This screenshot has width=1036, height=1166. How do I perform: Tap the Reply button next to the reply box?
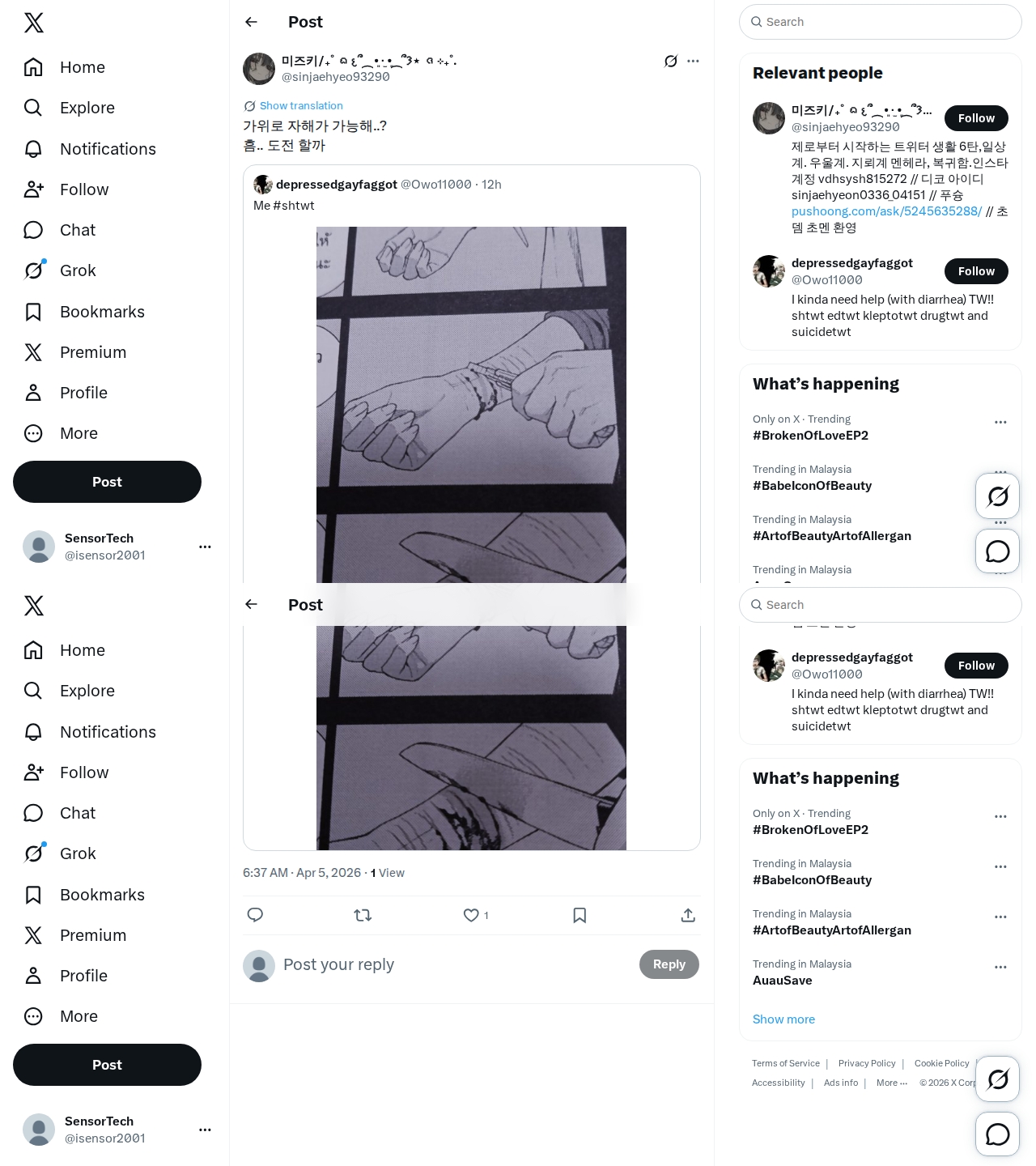pos(669,964)
